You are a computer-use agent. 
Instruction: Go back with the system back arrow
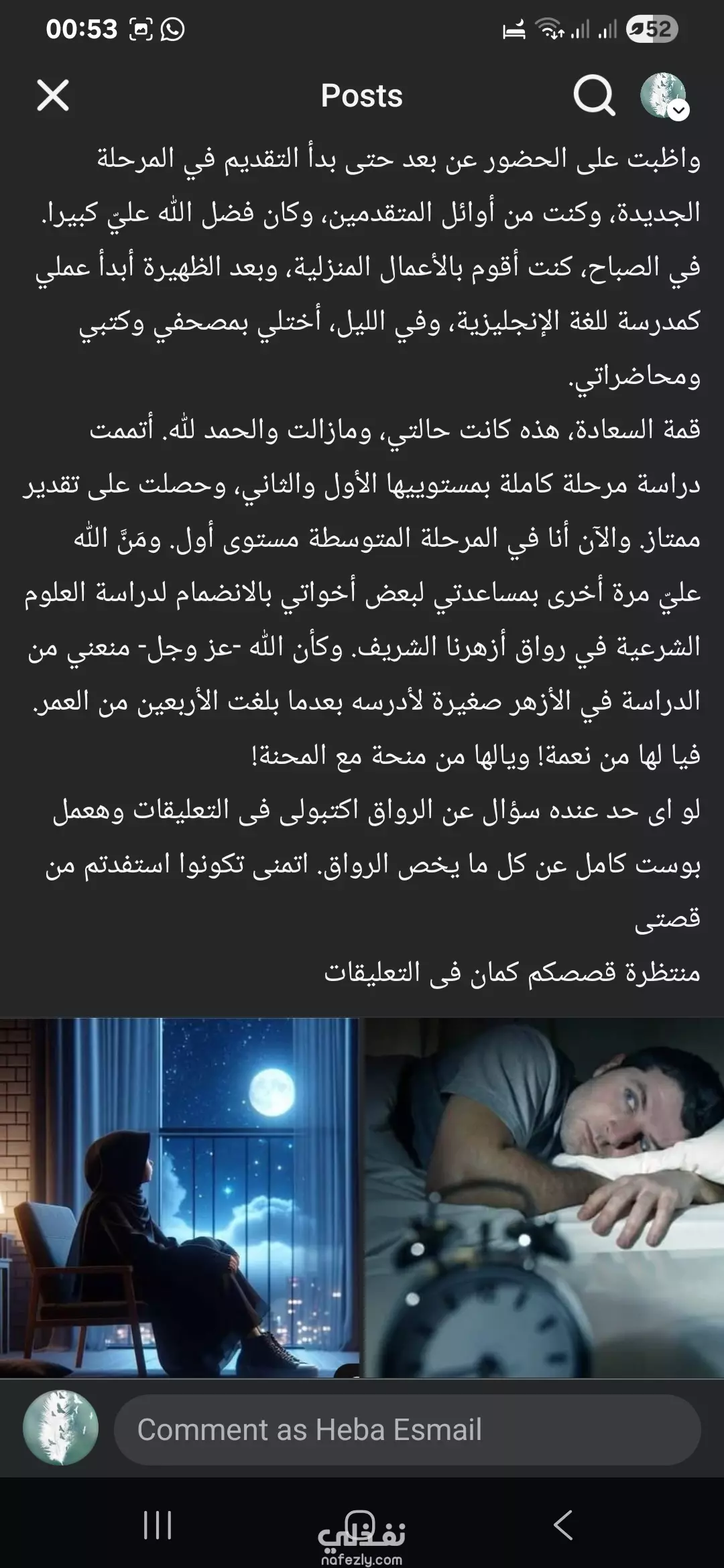(x=563, y=1525)
